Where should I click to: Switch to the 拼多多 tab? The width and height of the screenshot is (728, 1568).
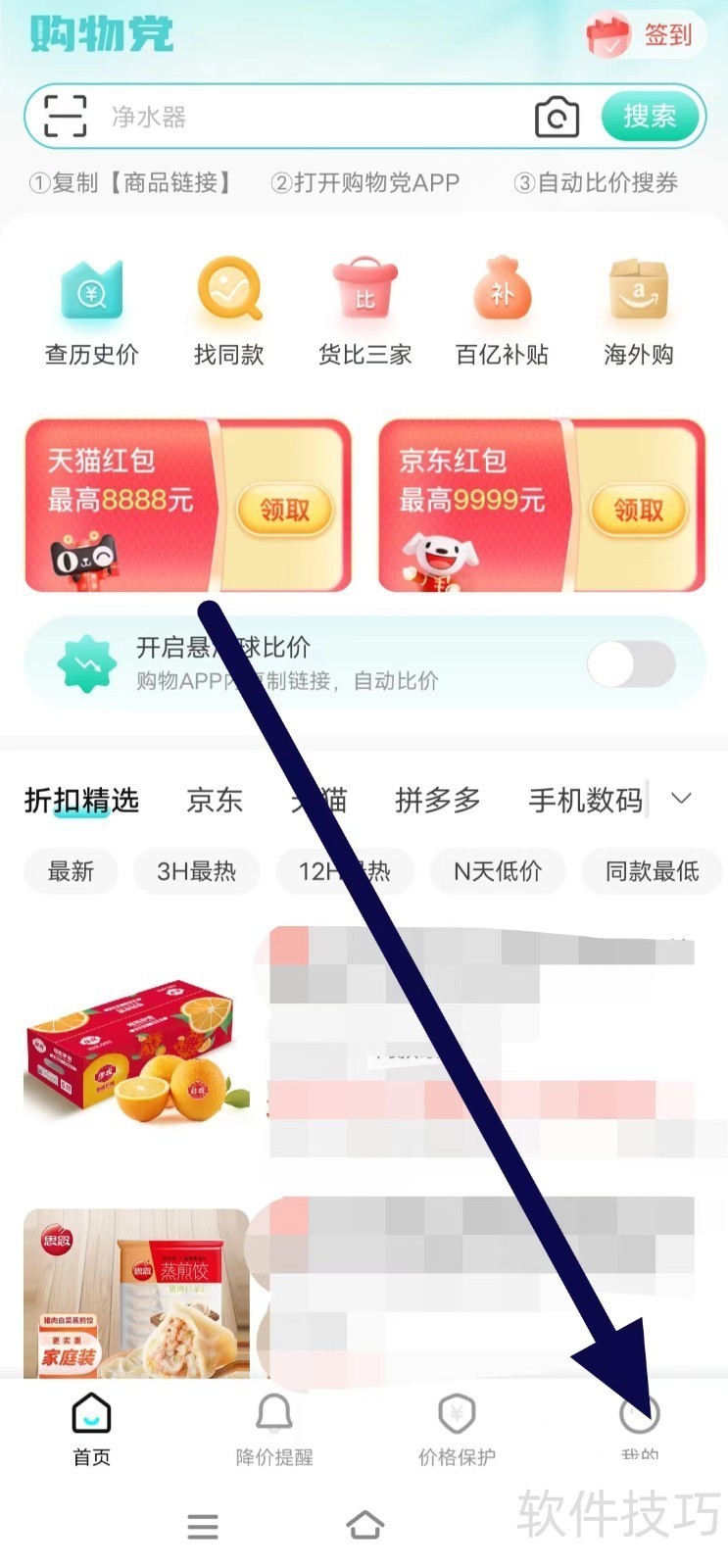tap(437, 801)
